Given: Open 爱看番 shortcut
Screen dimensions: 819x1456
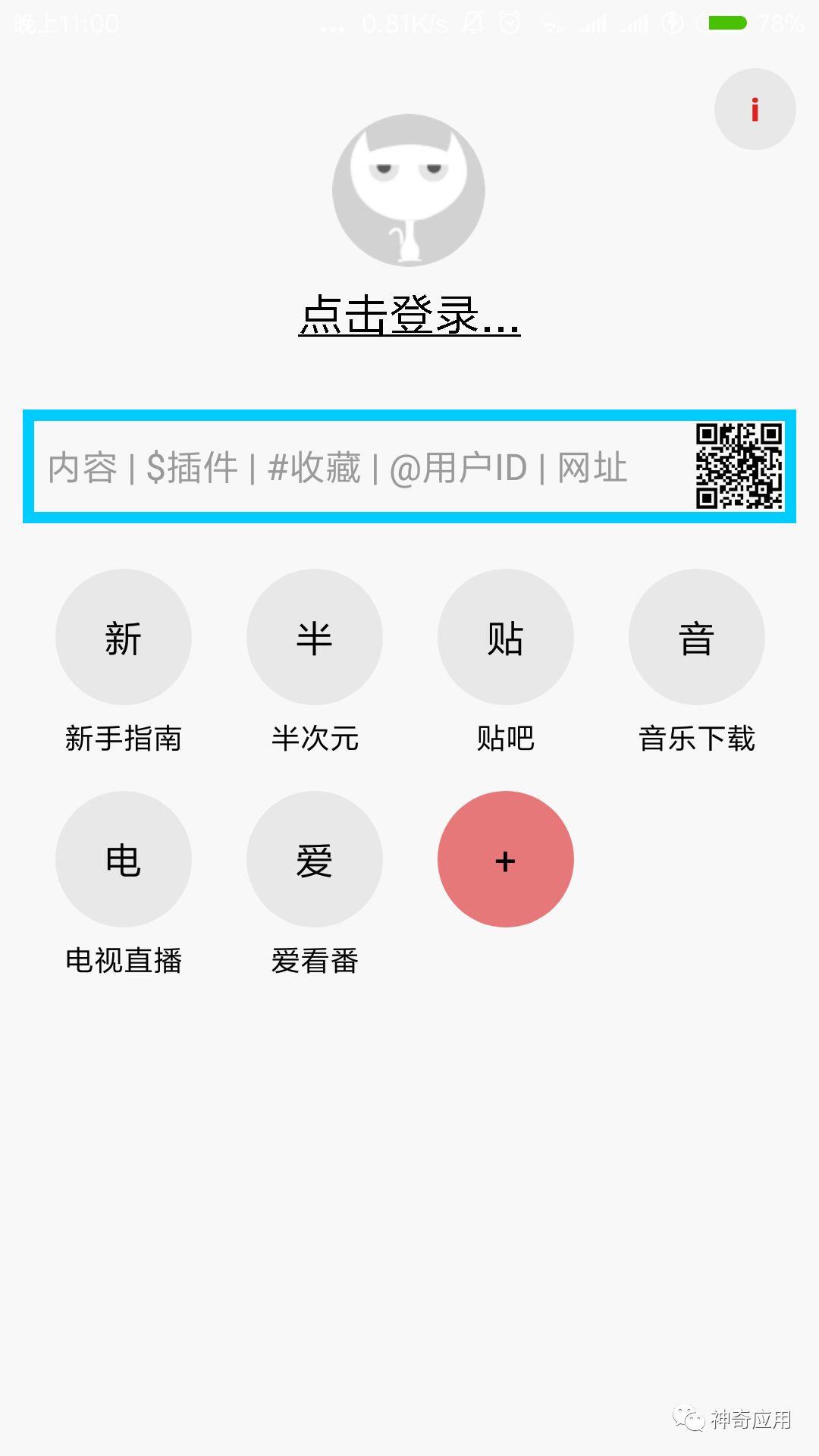Looking at the screenshot, I should coord(315,860).
